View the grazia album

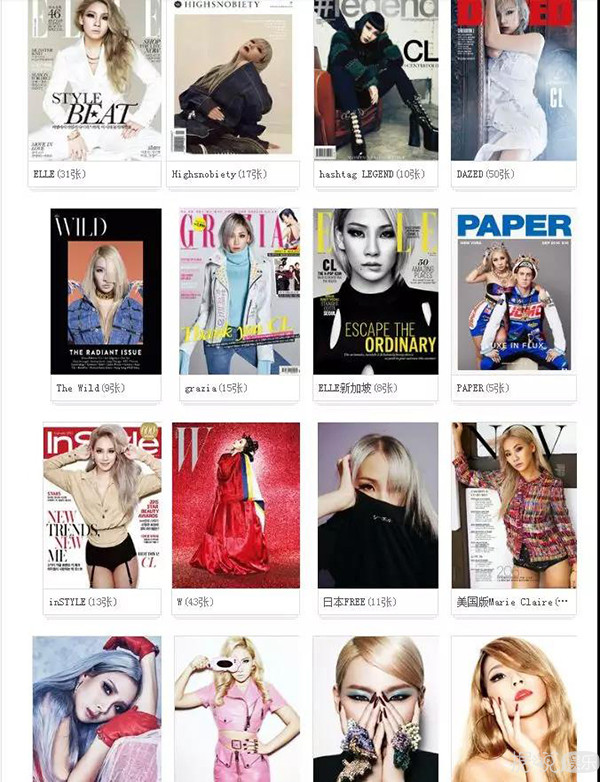click(239, 291)
